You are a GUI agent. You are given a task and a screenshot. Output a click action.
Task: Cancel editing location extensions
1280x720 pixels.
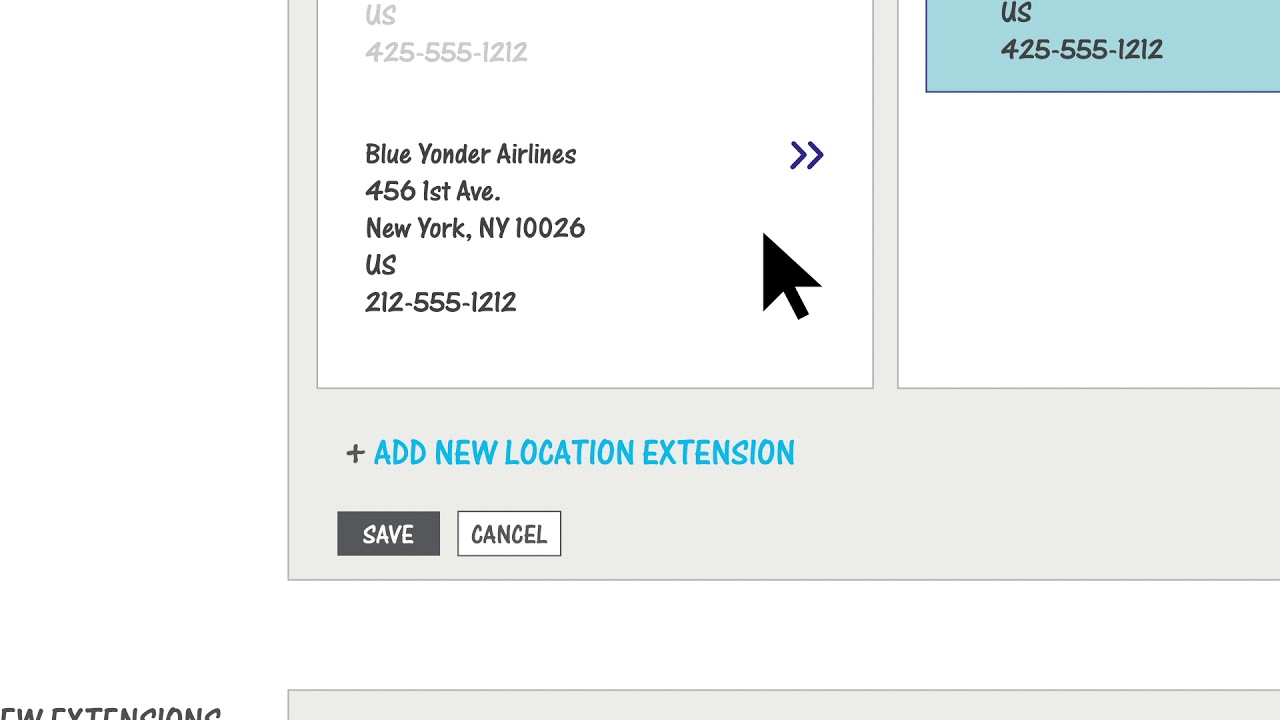pyautogui.click(x=509, y=534)
